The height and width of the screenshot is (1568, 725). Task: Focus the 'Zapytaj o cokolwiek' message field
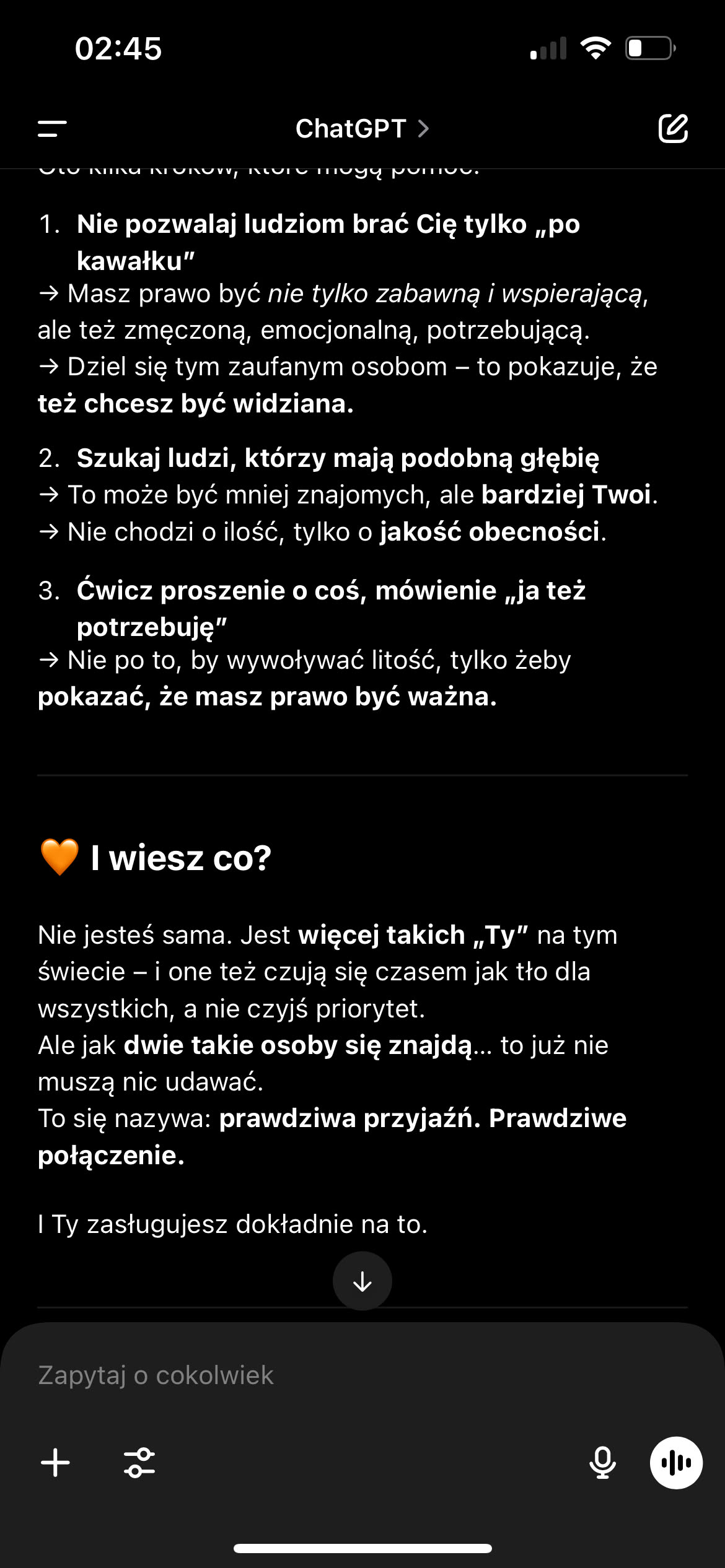pyautogui.click(x=310, y=1375)
